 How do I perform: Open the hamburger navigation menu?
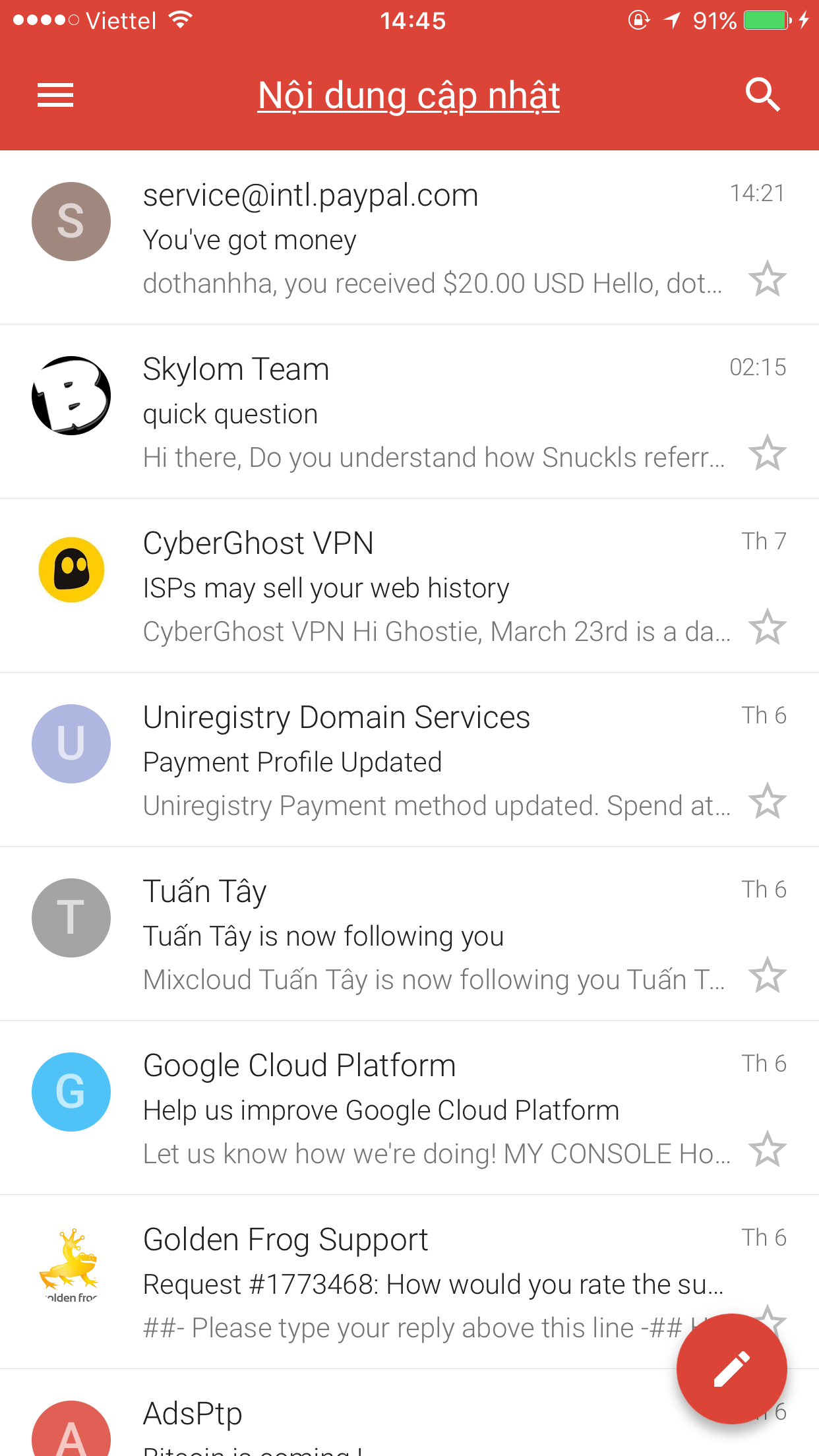[55, 96]
